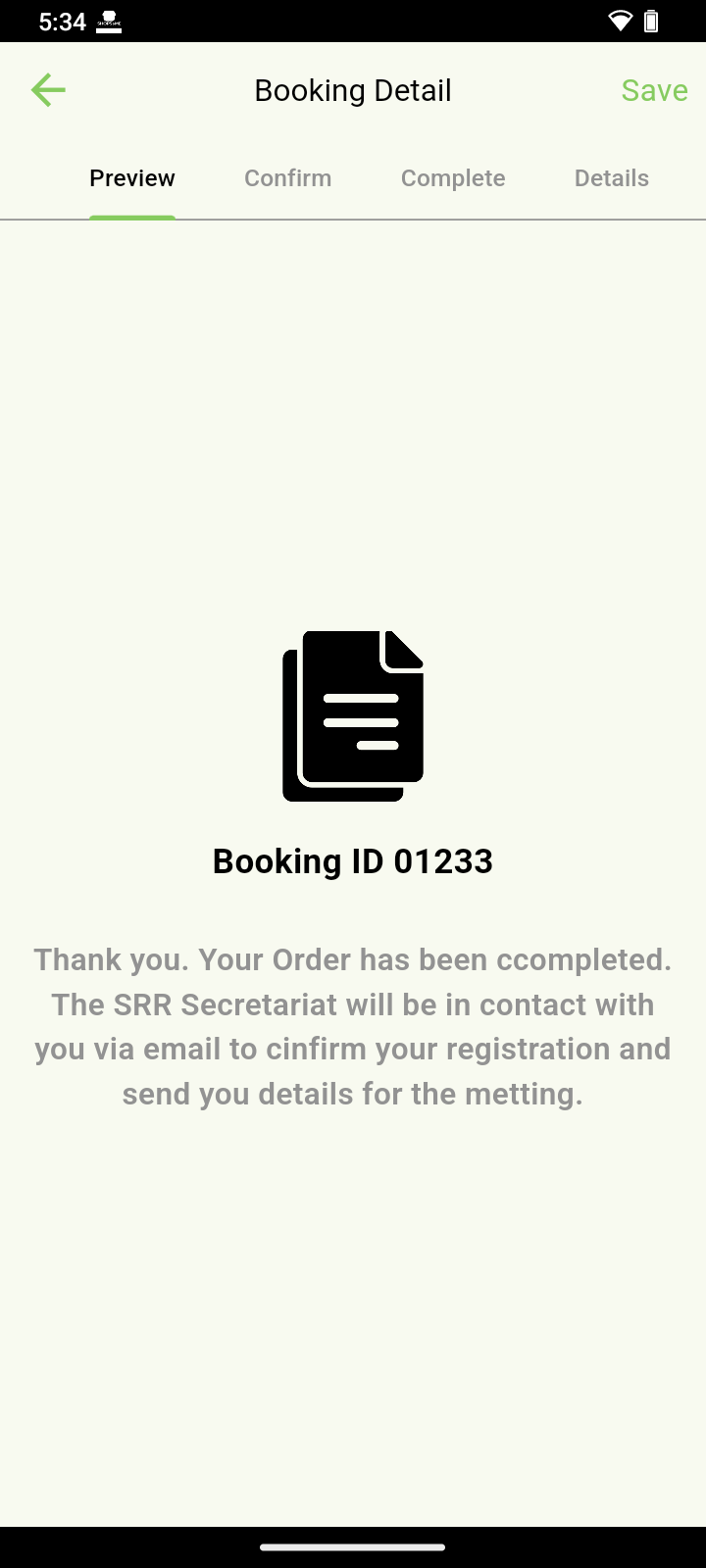Save the booking detail
The height and width of the screenshot is (1568, 706).
click(x=654, y=90)
